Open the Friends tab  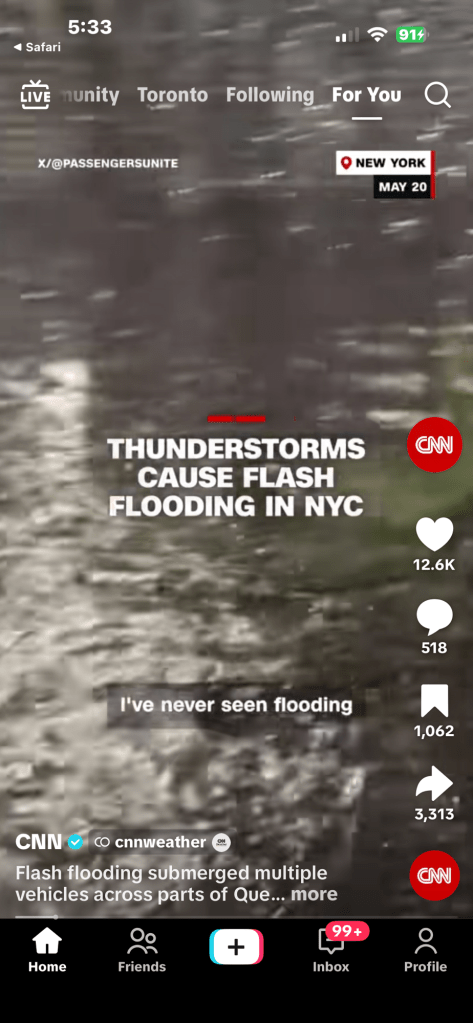tap(142, 951)
